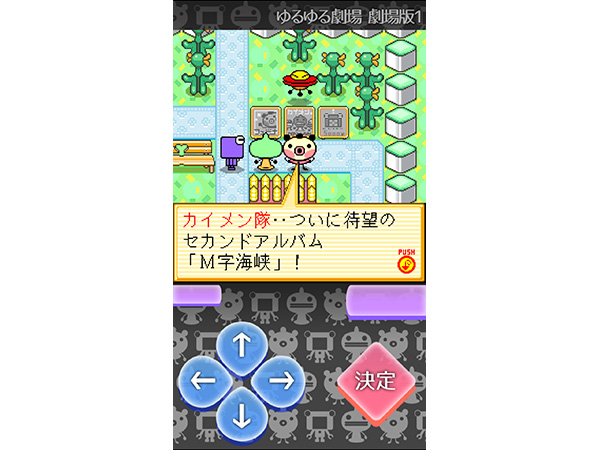600x450 pixels.
Task: Tap the right arrow on the D-pad
Action: tap(281, 380)
